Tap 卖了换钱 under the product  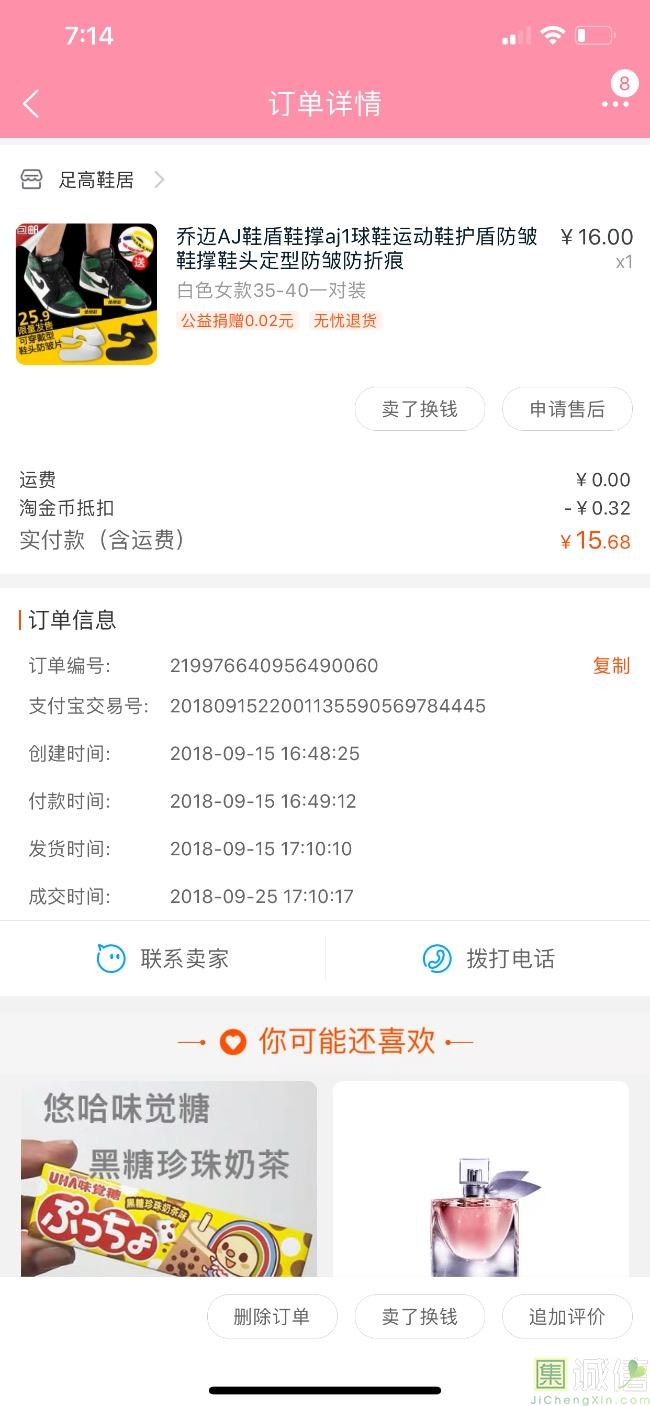coord(419,409)
